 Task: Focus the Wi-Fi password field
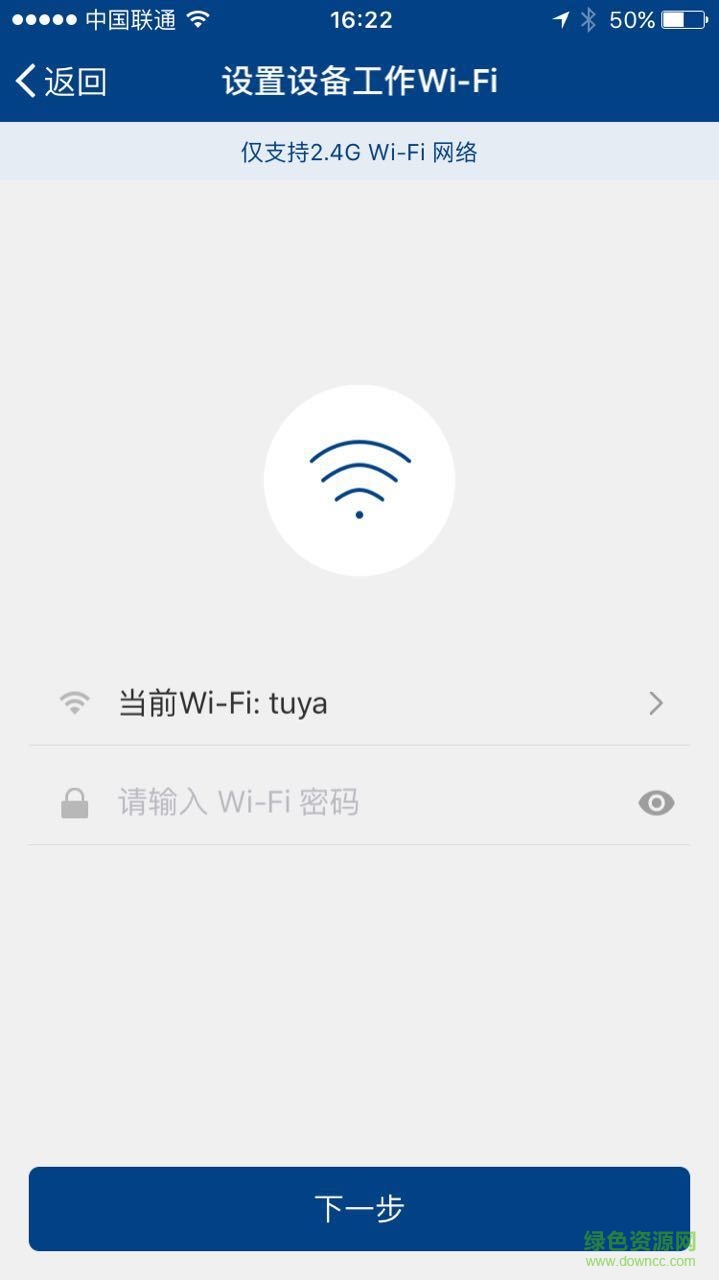coord(350,803)
